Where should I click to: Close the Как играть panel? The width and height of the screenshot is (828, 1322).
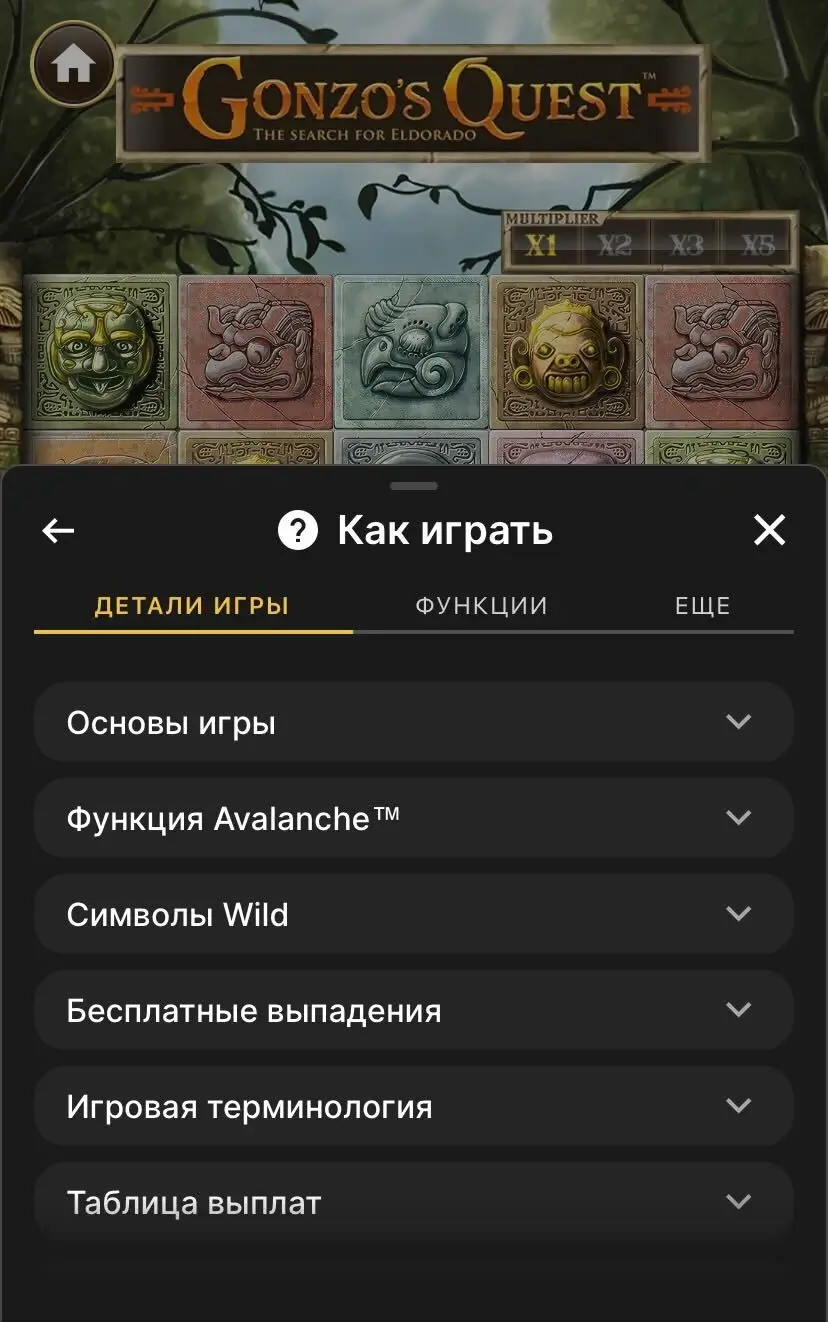(769, 530)
